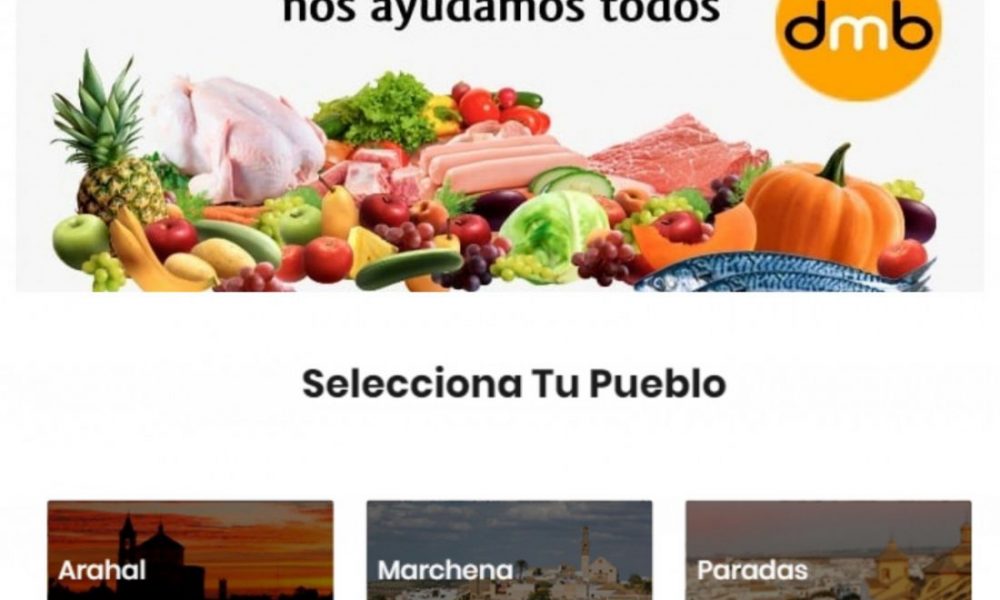1000x600 pixels.
Task: Open the Marchena town card
Action: coord(509,551)
